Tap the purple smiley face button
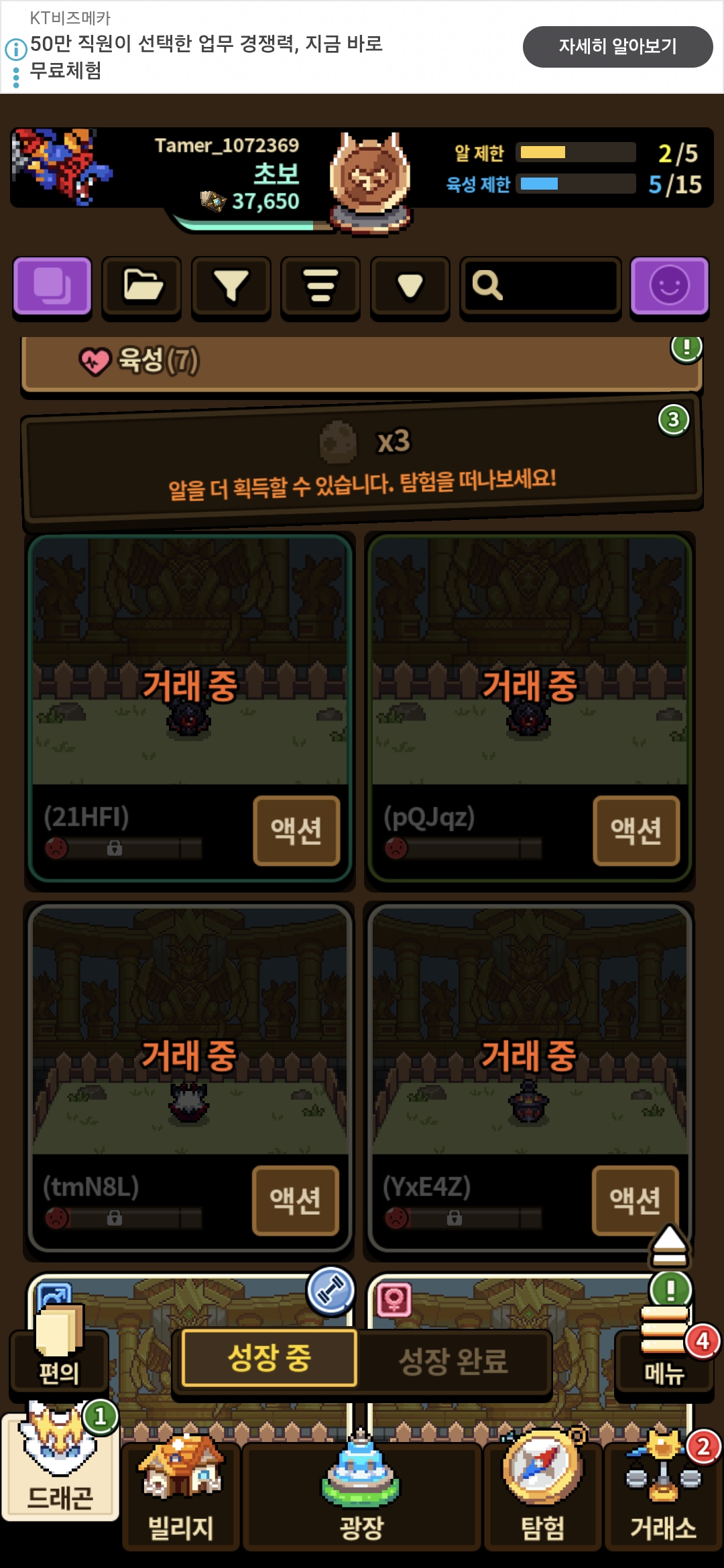Screen dimensions: 724x1568 (670, 286)
